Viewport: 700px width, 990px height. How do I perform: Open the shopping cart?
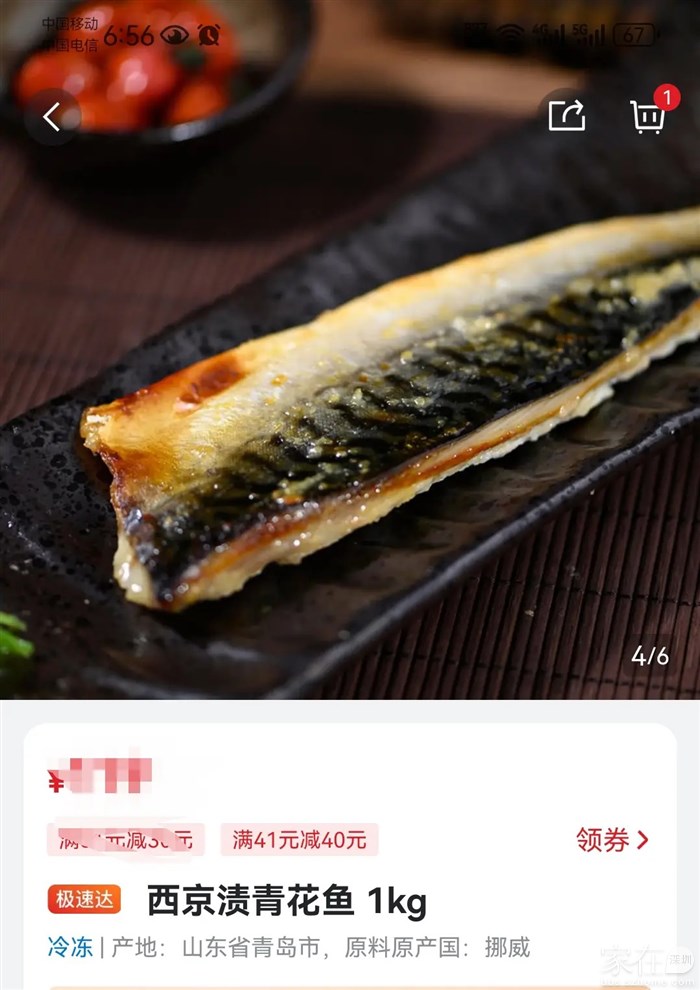coord(648,116)
